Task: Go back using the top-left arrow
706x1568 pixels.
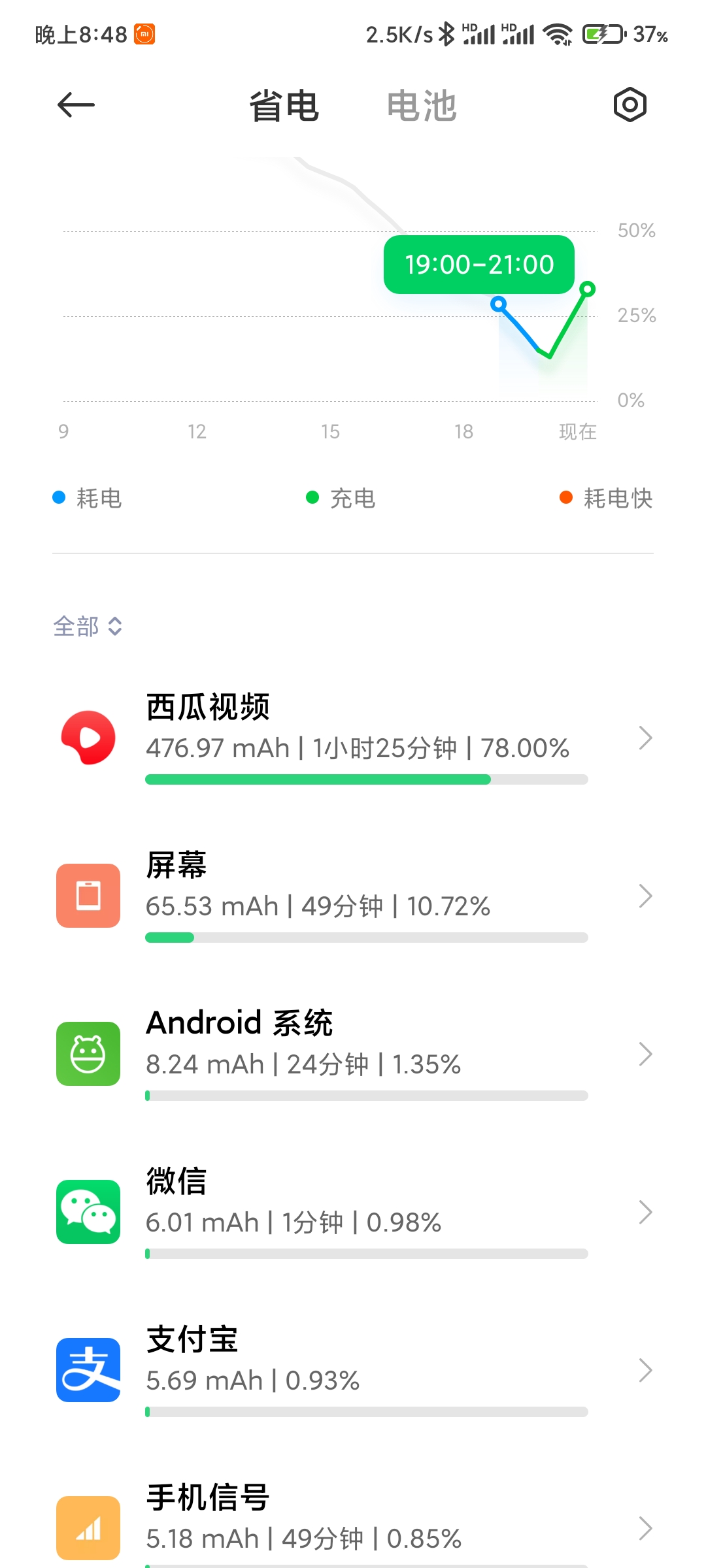Action: point(76,105)
